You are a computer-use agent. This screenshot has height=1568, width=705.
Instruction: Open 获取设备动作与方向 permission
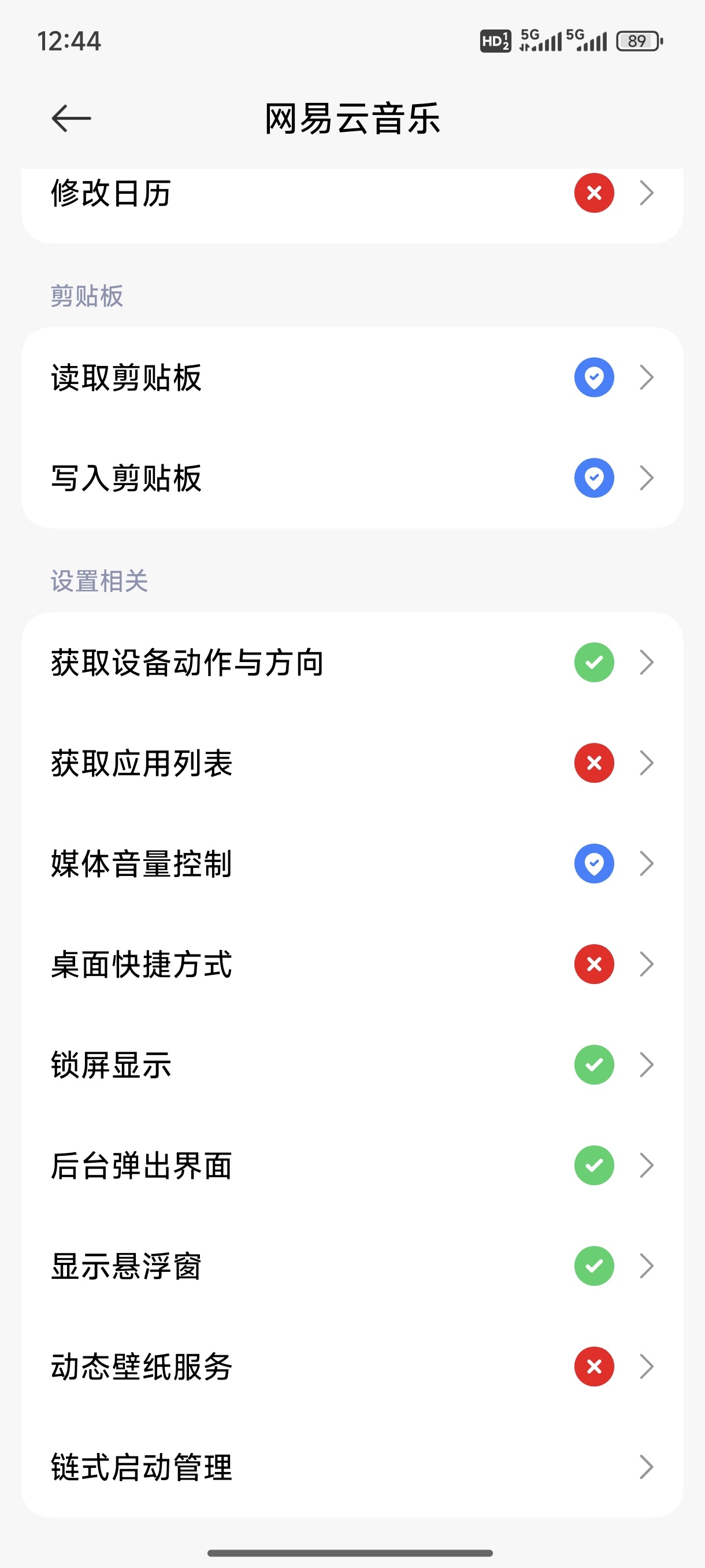(351, 662)
